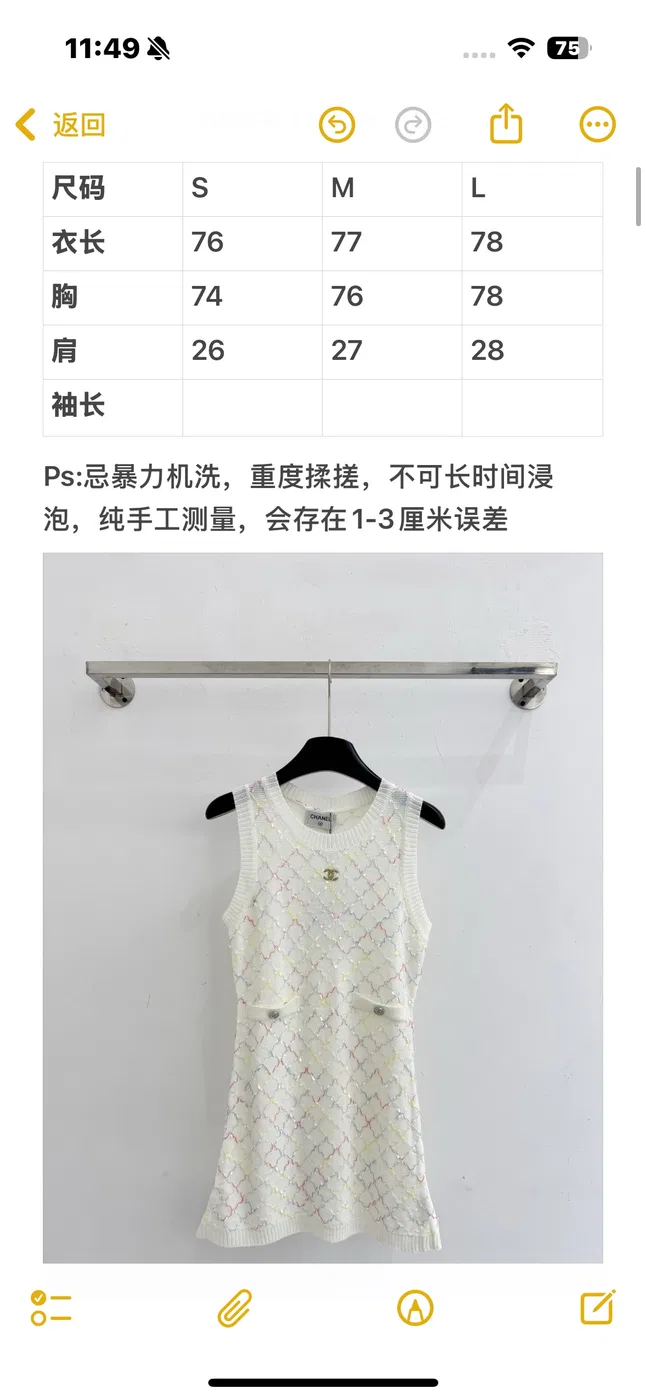
Task: Open the markup pen tool
Action: (415, 1308)
